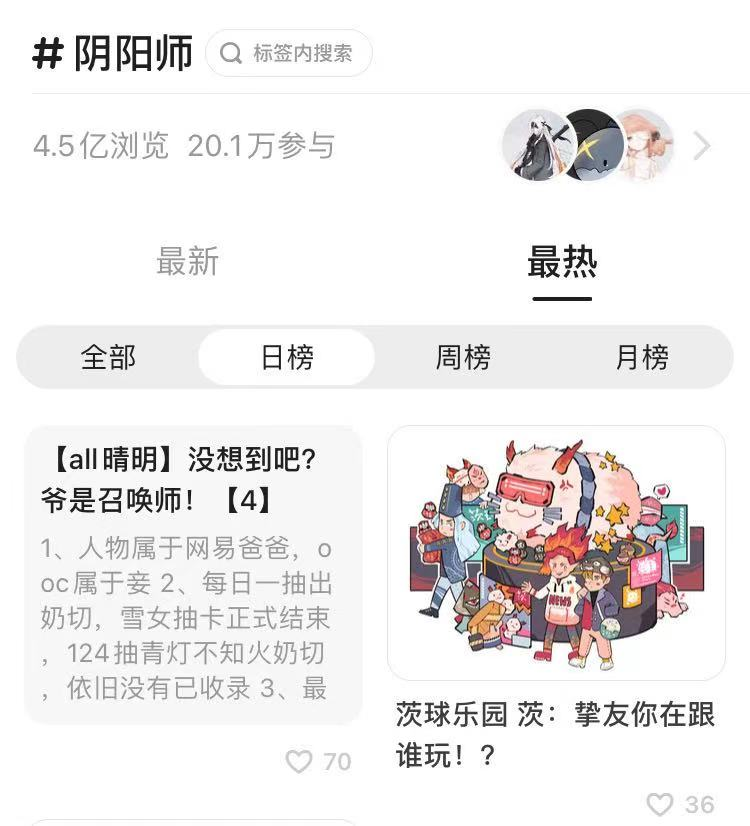
Task: Switch to the 最热 tab
Action: pyautogui.click(x=562, y=262)
